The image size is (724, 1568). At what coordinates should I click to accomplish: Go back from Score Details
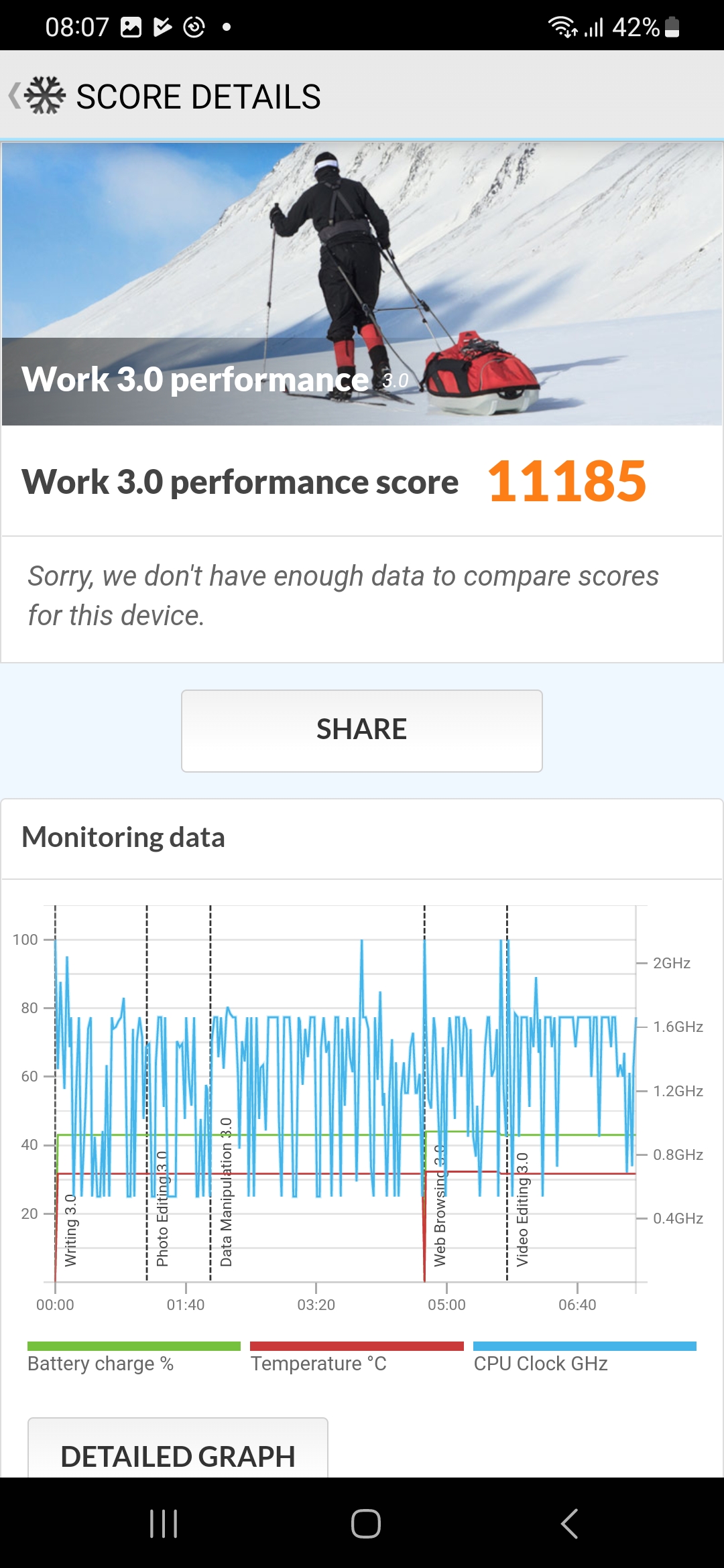[34, 96]
